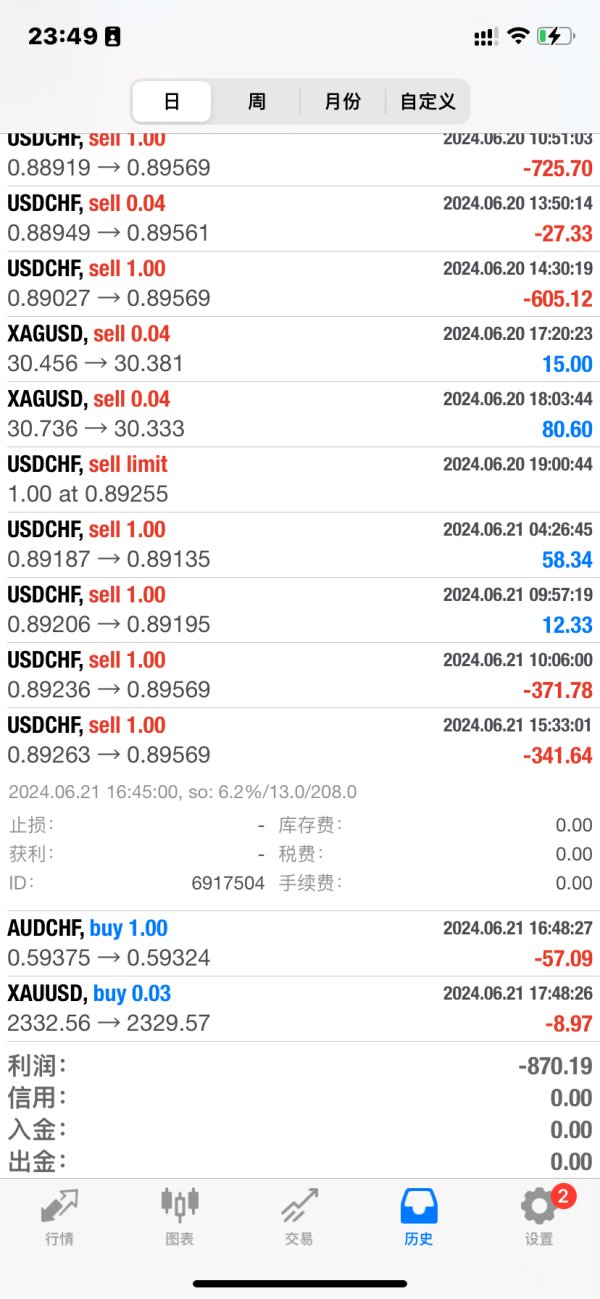Viewport: 600px width, 1299px height.
Task: Expand the XAUUSD buy 0.03 trade
Action: click(300, 1008)
